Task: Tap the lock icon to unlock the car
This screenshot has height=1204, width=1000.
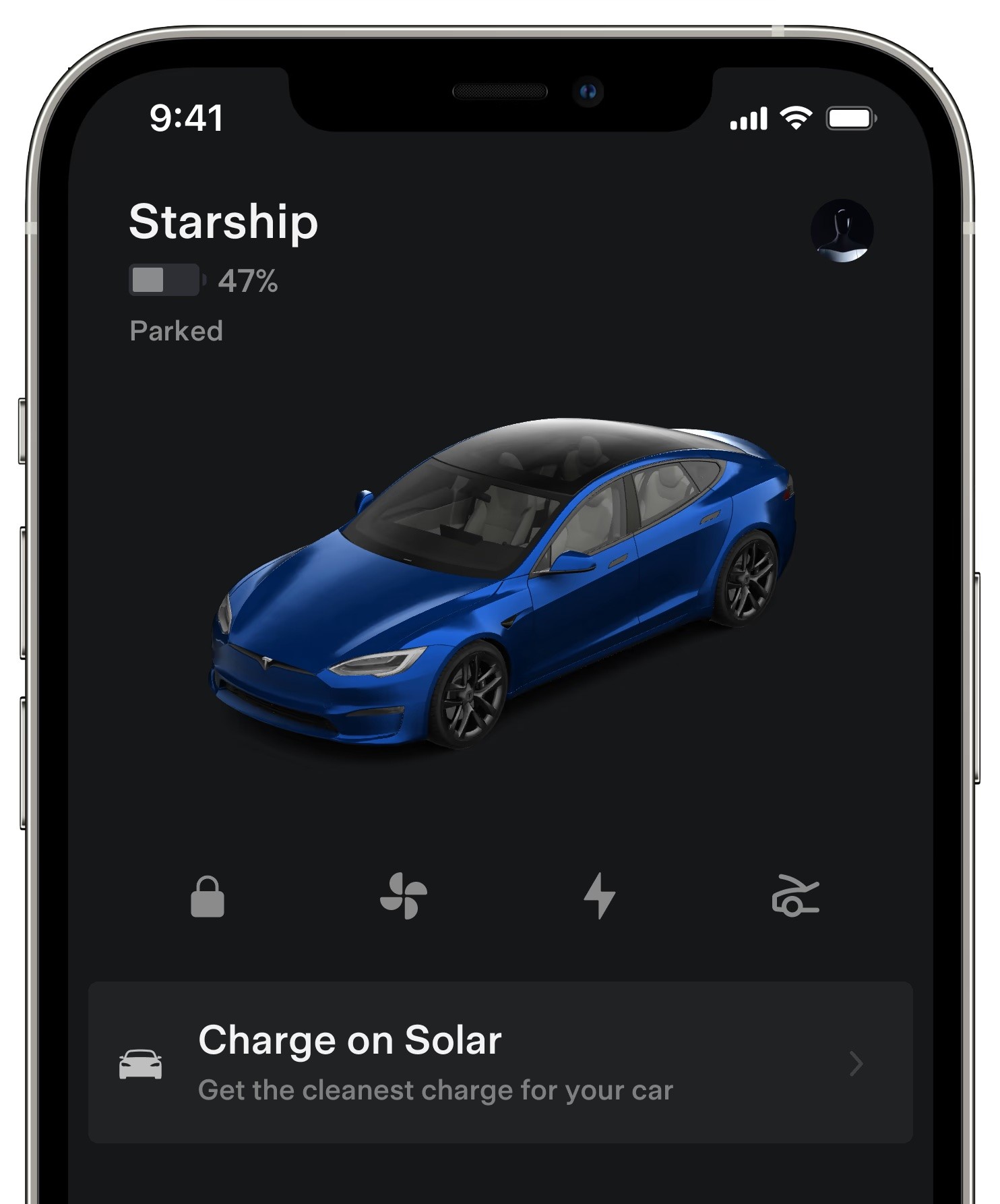Action: [x=208, y=897]
